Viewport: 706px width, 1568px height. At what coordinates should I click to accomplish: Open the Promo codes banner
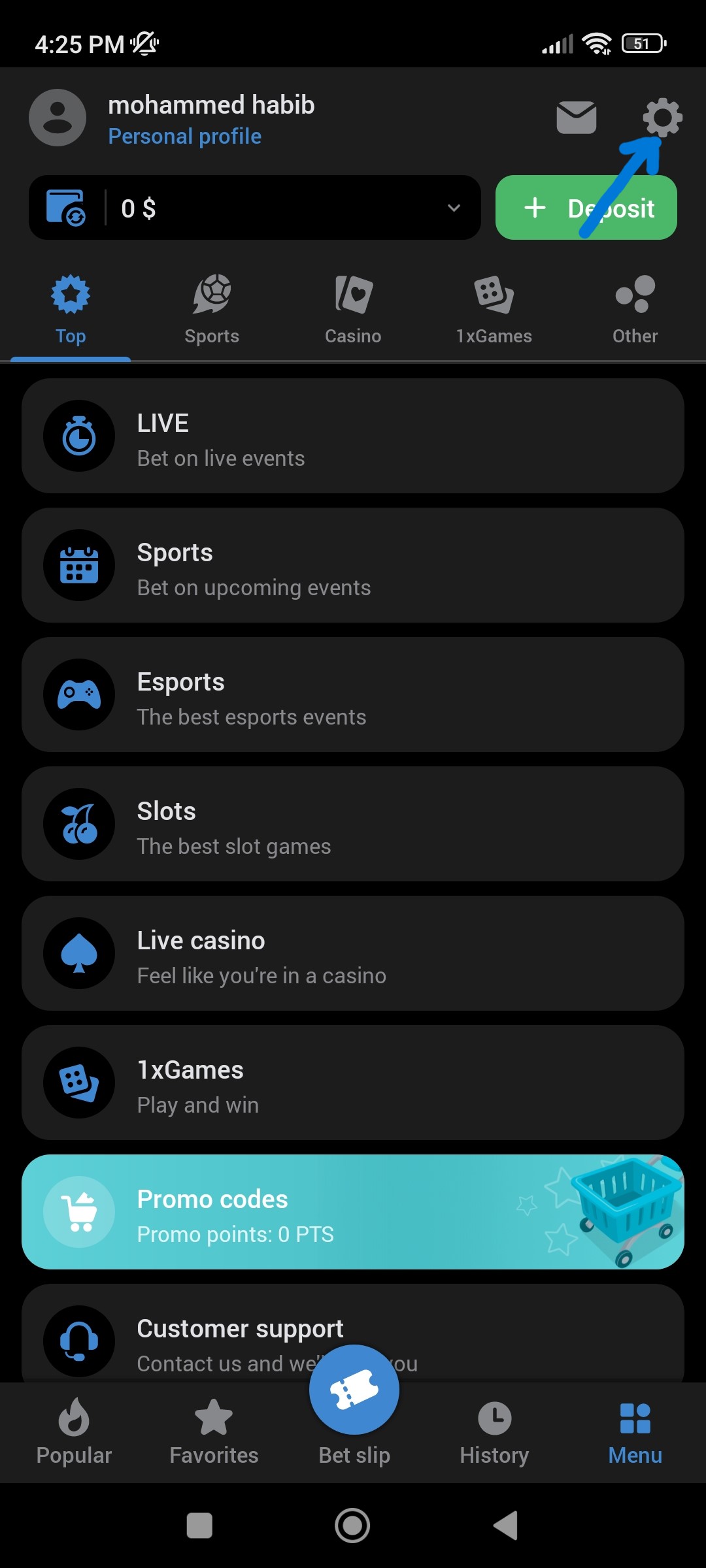pos(353,1213)
